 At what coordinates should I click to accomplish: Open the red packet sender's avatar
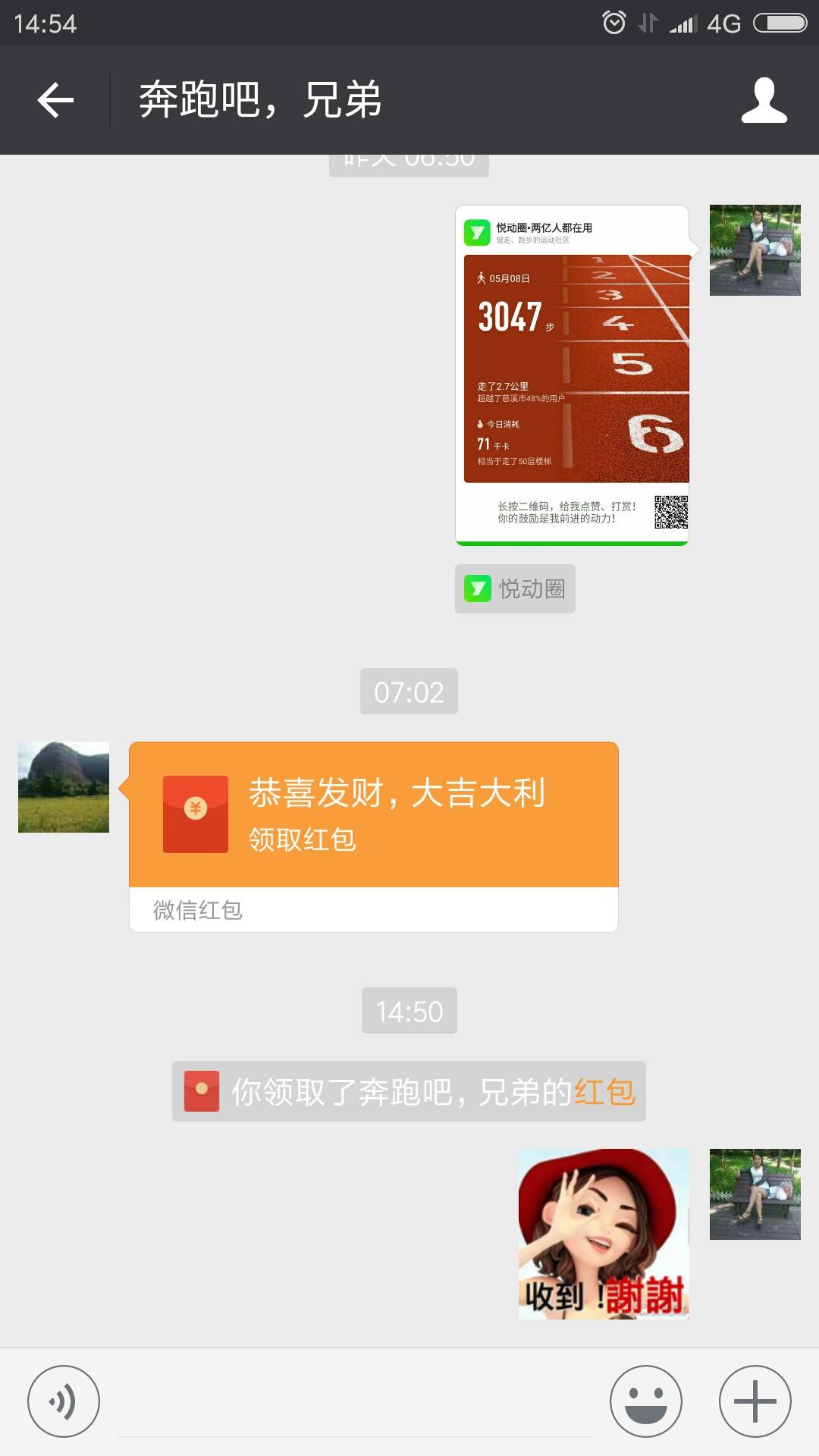64,787
